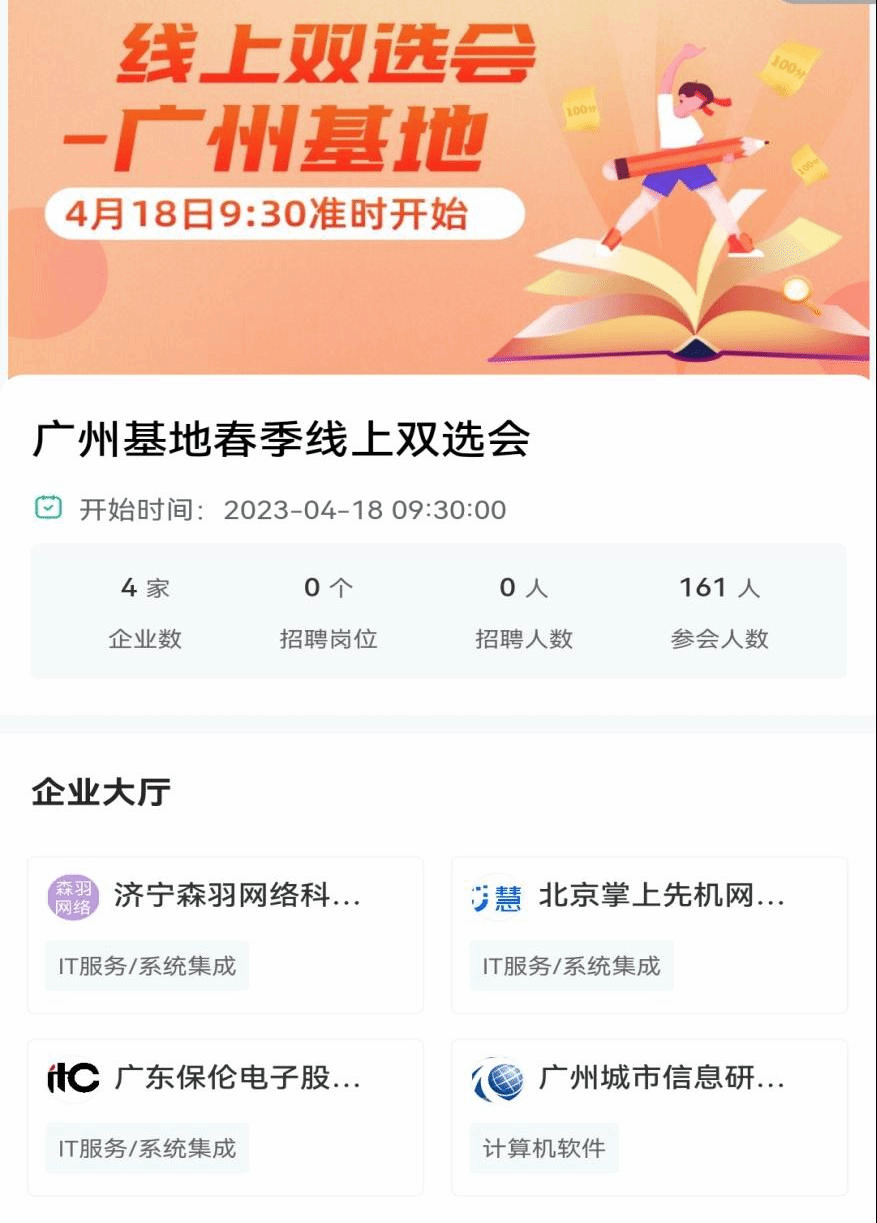Open the 广东保伦电子股 company card
Screen dimensions: 877x1223
click(225, 1115)
